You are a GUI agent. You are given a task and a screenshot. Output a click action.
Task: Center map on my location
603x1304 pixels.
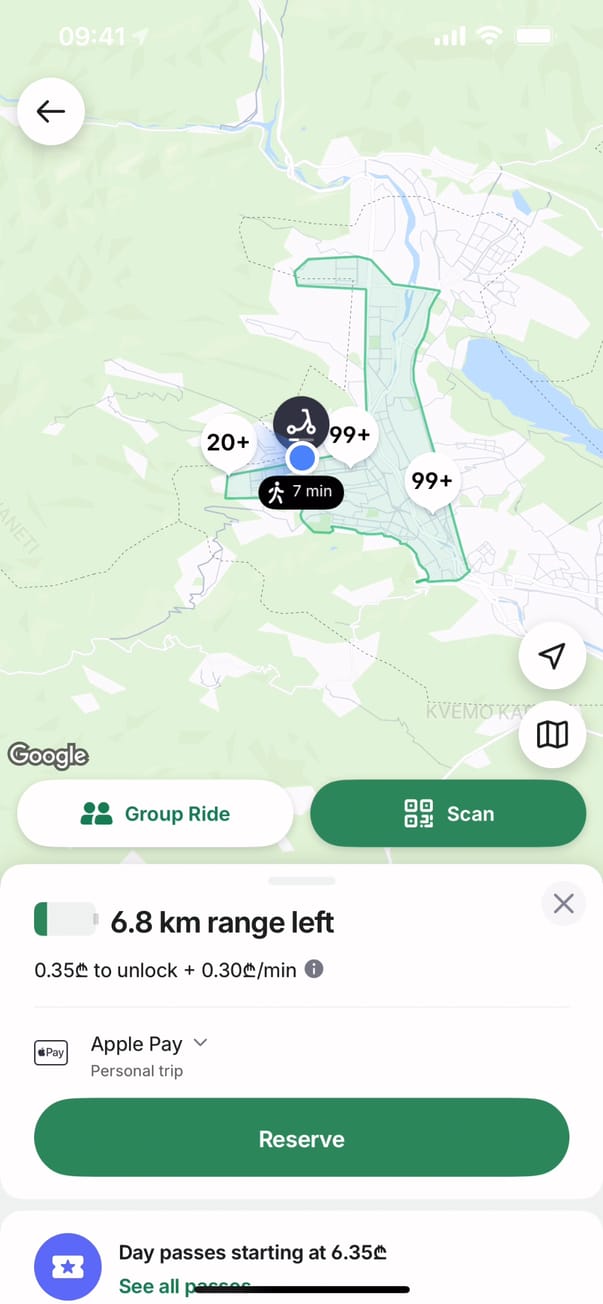coord(552,655)
